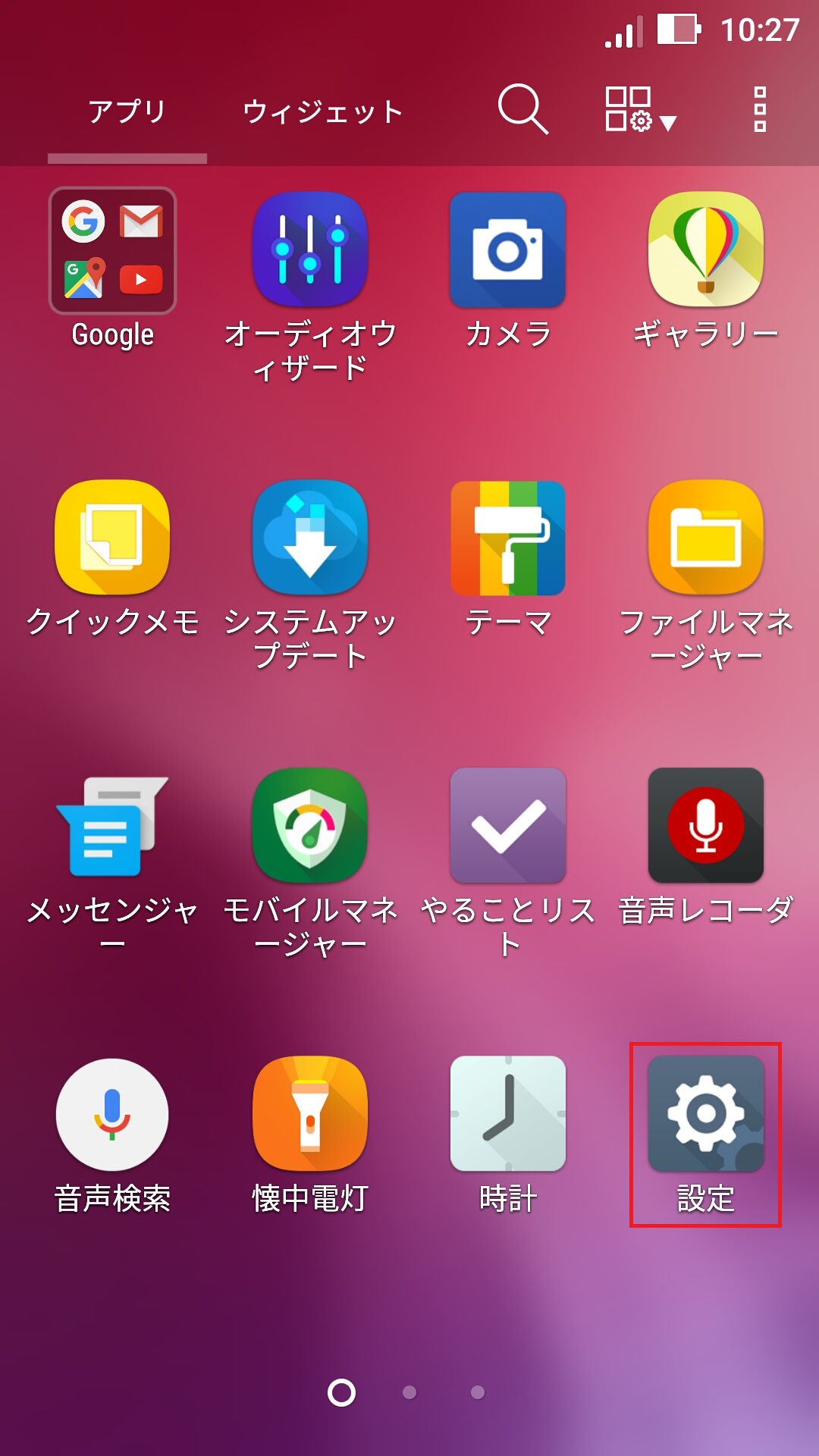The width and height of the screenshot is (819, 1456).
Task: Turn on 懐中電灯 flashlight app
Action: pyautogui.click(x=310, y=1114)
